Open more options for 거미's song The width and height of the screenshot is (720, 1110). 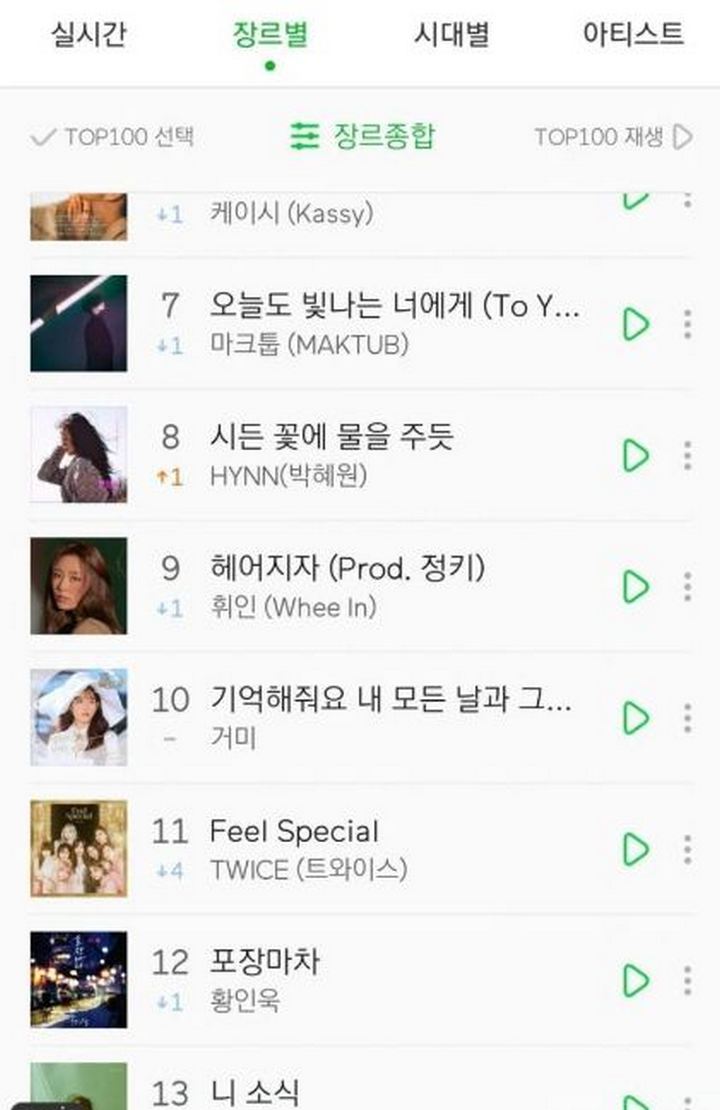pos(687,717)
